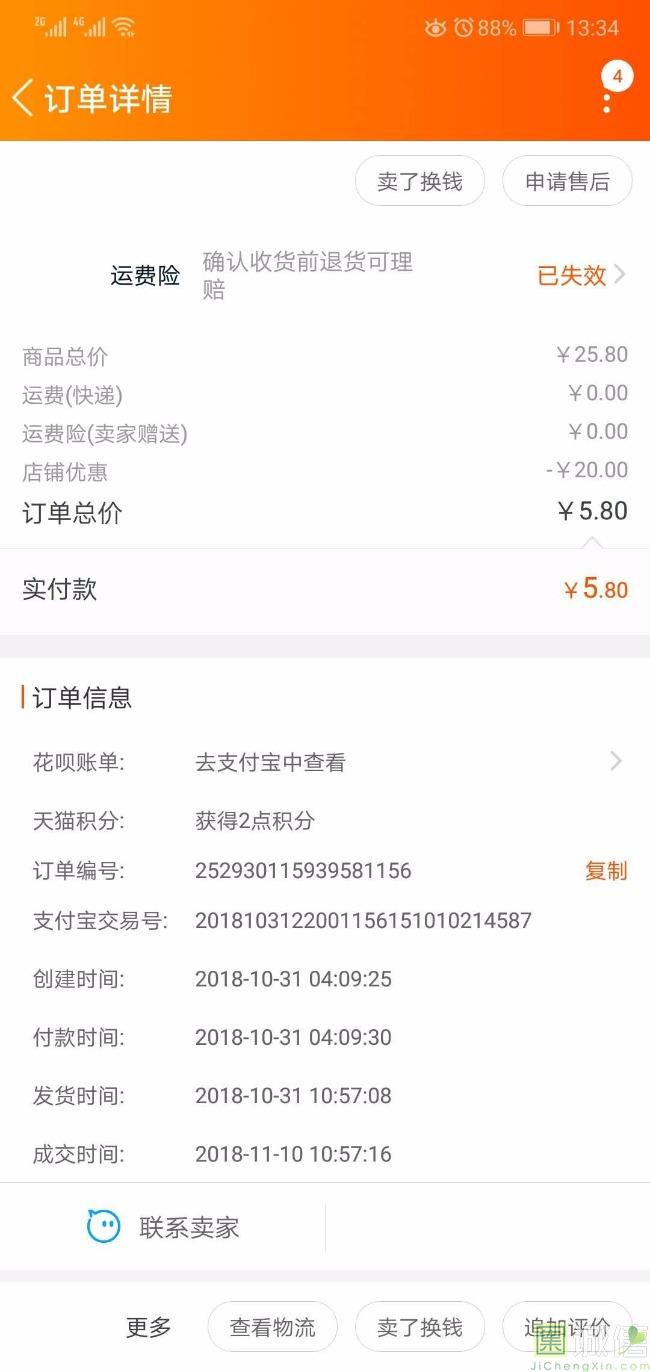Image resolution: width=650 pixels, height=1372 pixels.
Task: Open the 运费险 已失效 details
Action: (581, 275)
